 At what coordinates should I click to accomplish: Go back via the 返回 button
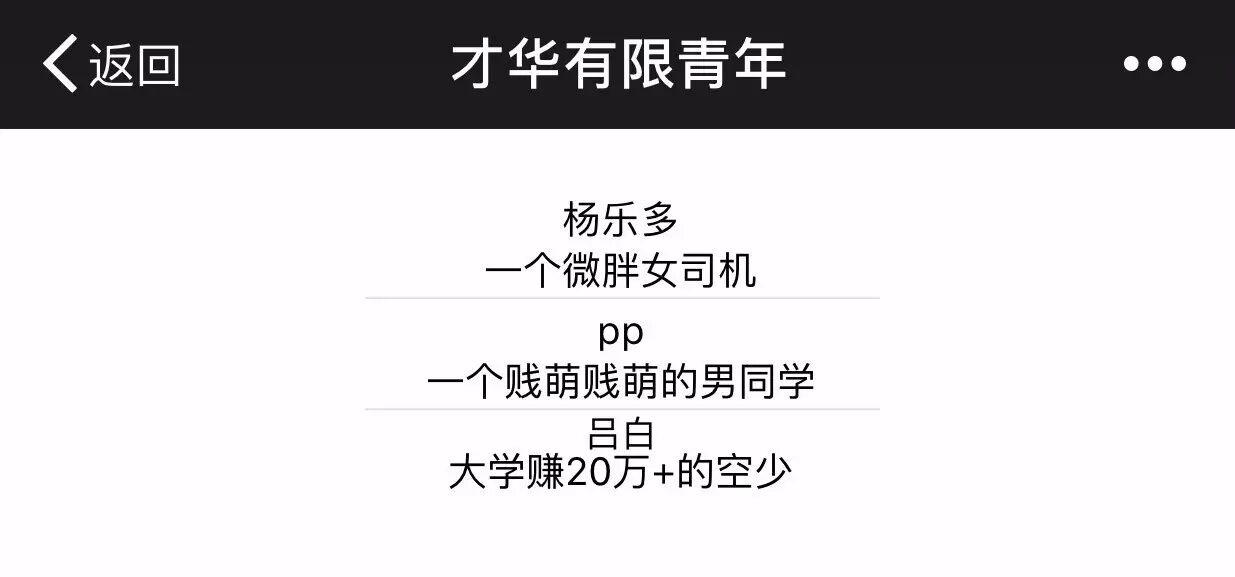pos(110,65)
